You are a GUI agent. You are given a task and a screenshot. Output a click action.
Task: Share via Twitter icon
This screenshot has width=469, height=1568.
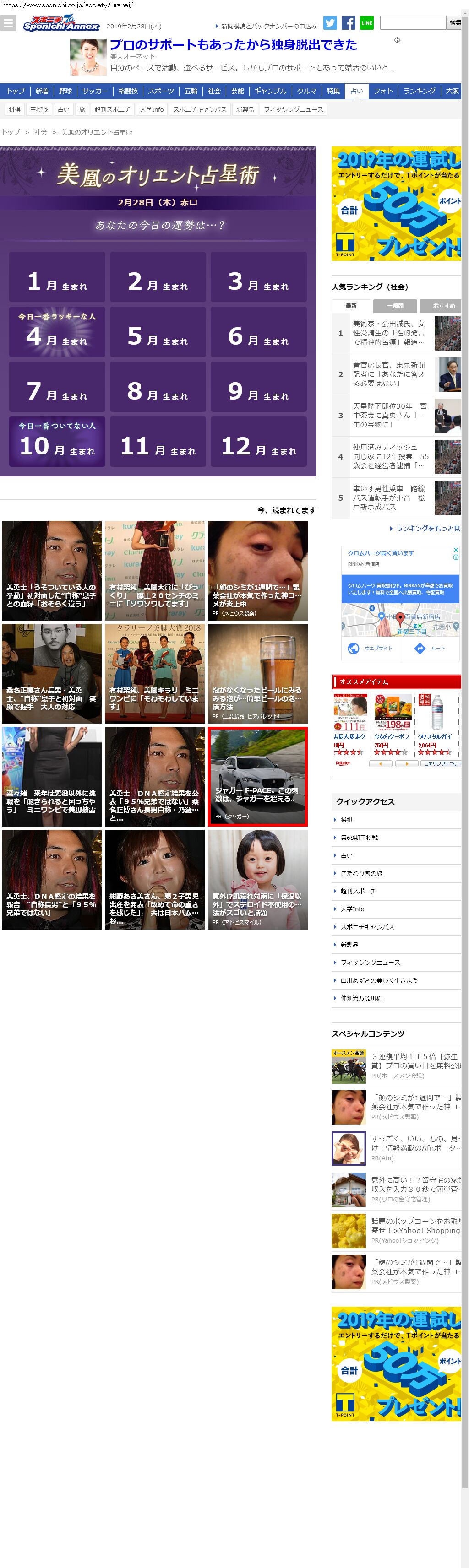[x=329, y=23]
